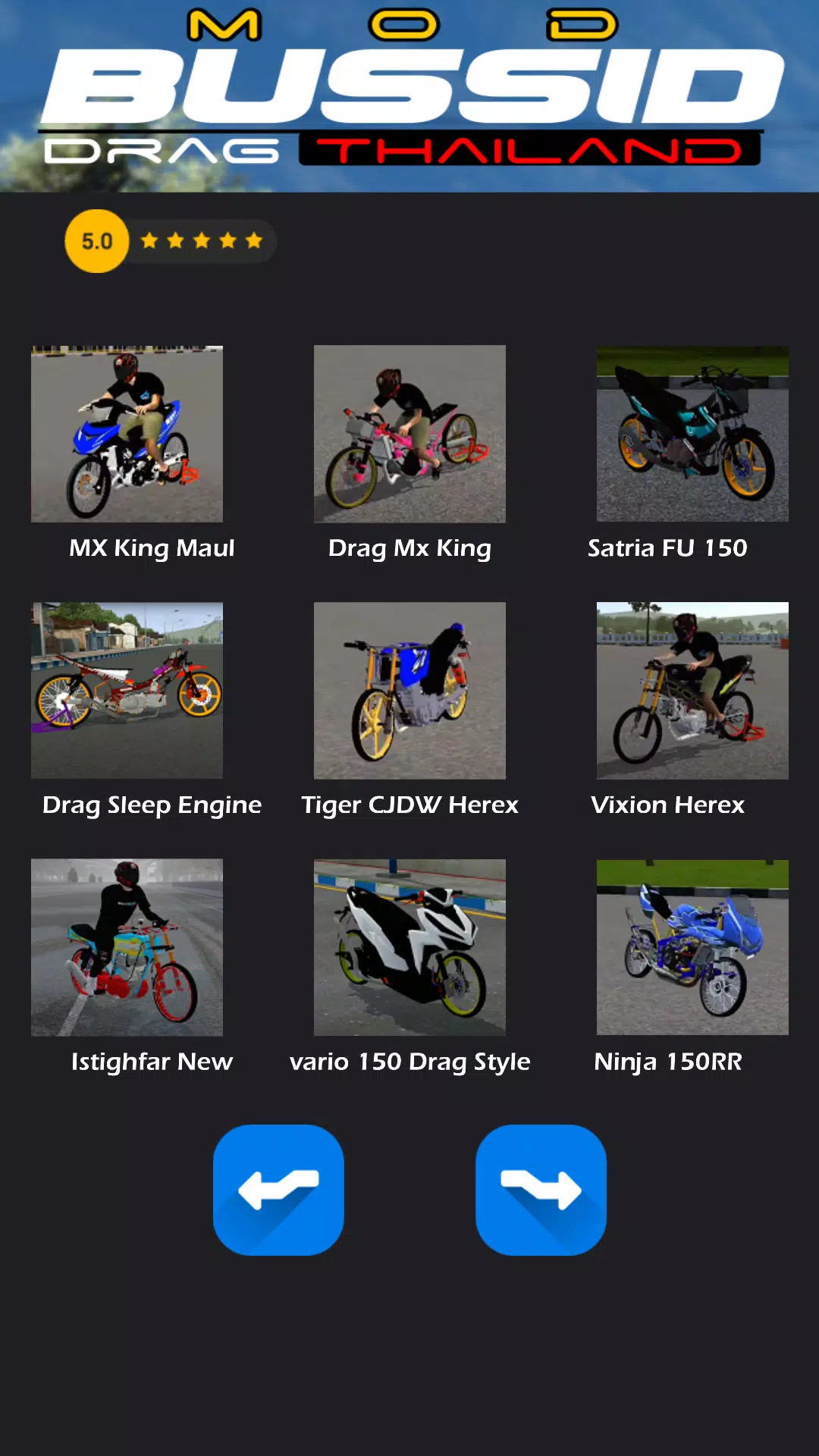Open the Ninja 150RR mod
Screen dimensions: 819x1456
pos(692,947)
